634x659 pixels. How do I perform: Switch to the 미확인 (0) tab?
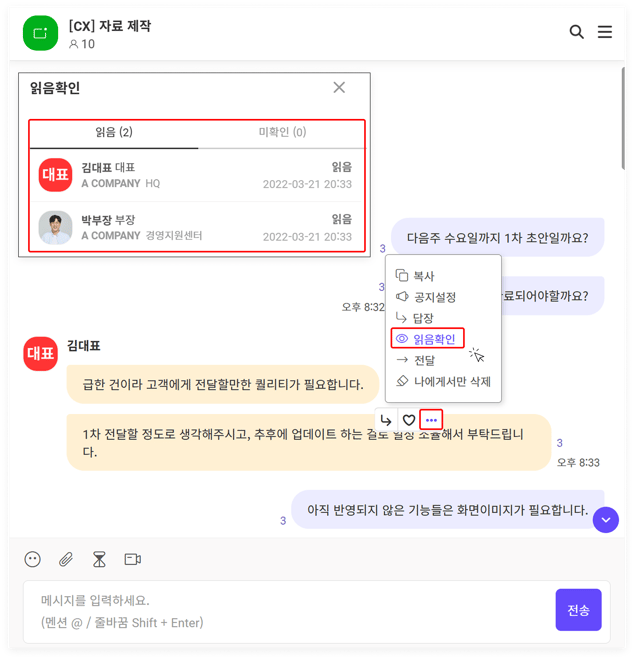pos(282,133)
